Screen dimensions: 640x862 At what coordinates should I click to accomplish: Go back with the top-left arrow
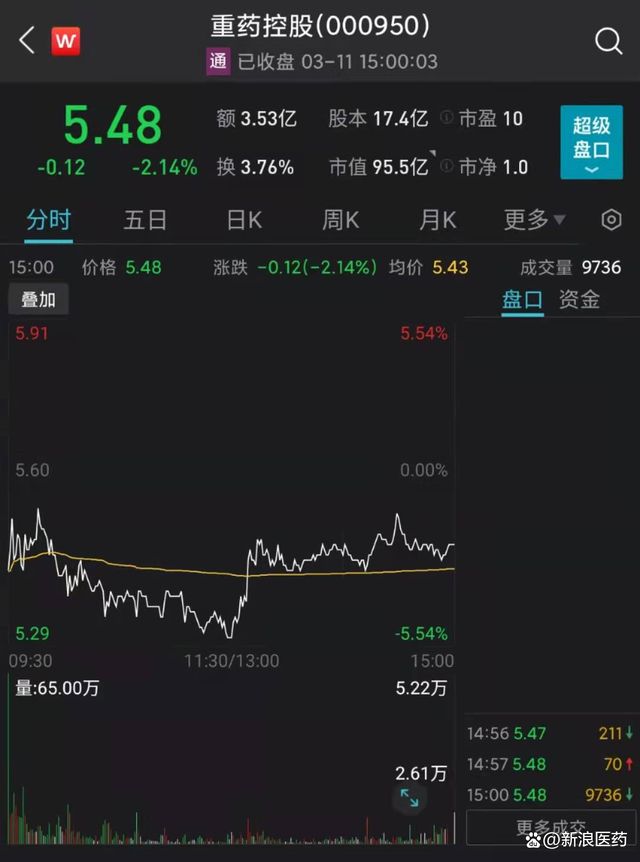[27, 41]
